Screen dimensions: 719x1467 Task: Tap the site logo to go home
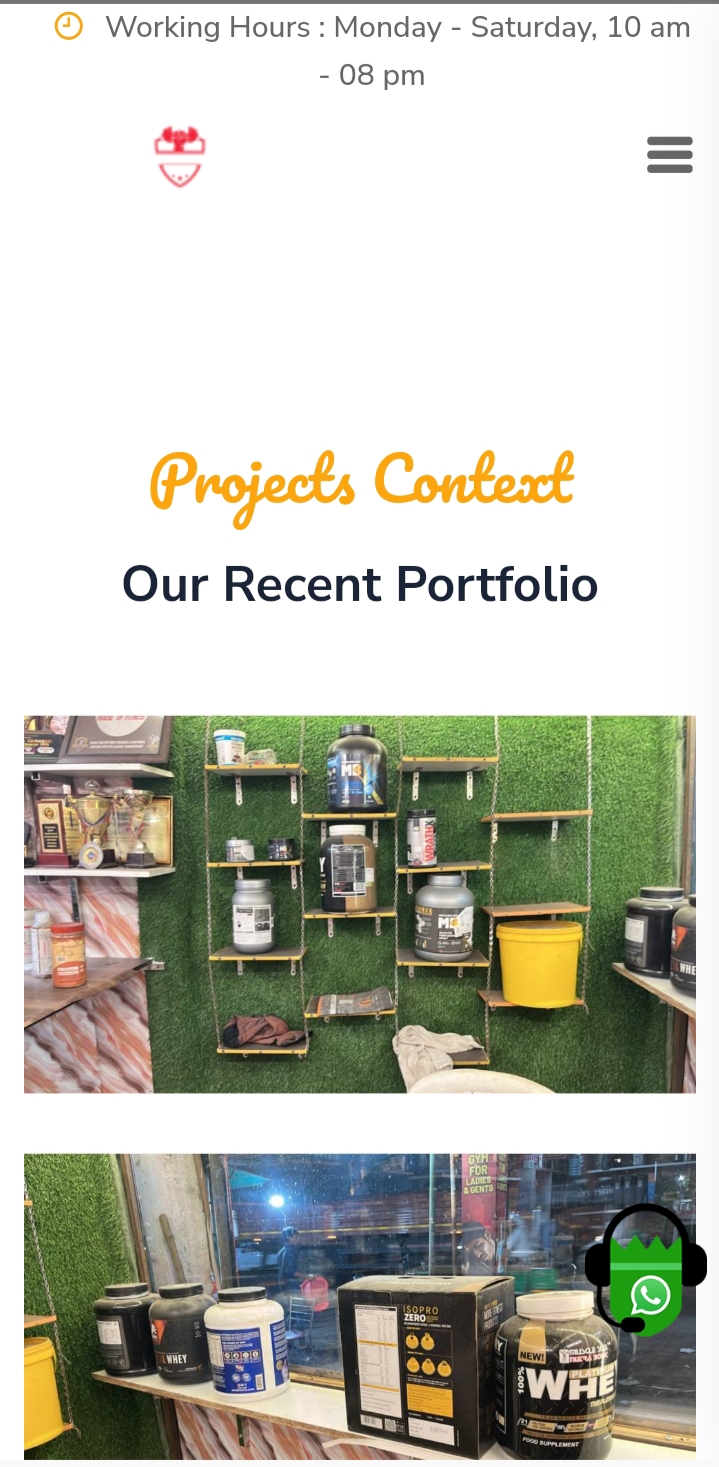point(180,157)
